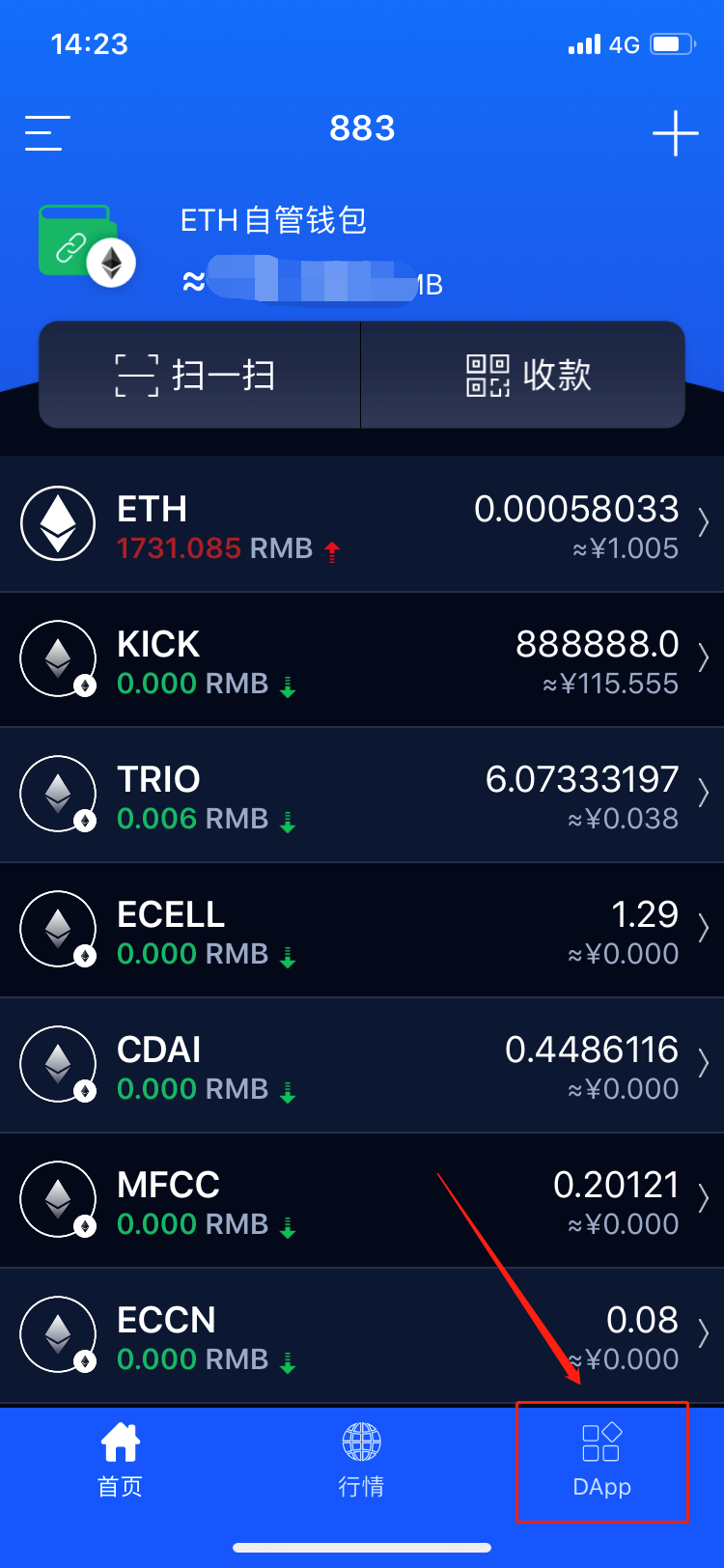Open the TRIO token row
Image resolution: width=724 pixels, height=1568 pixels.
click(362, 795)
